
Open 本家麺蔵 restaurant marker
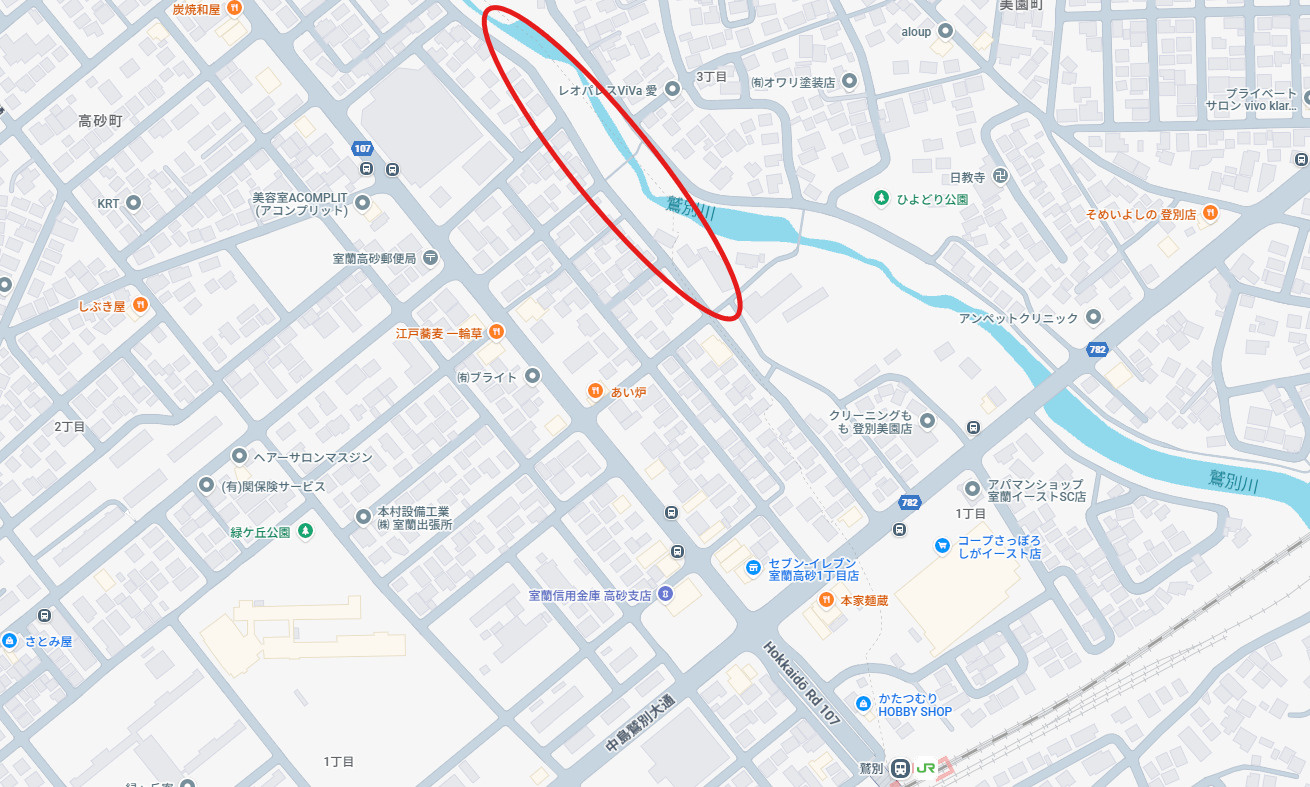point(826,600)
